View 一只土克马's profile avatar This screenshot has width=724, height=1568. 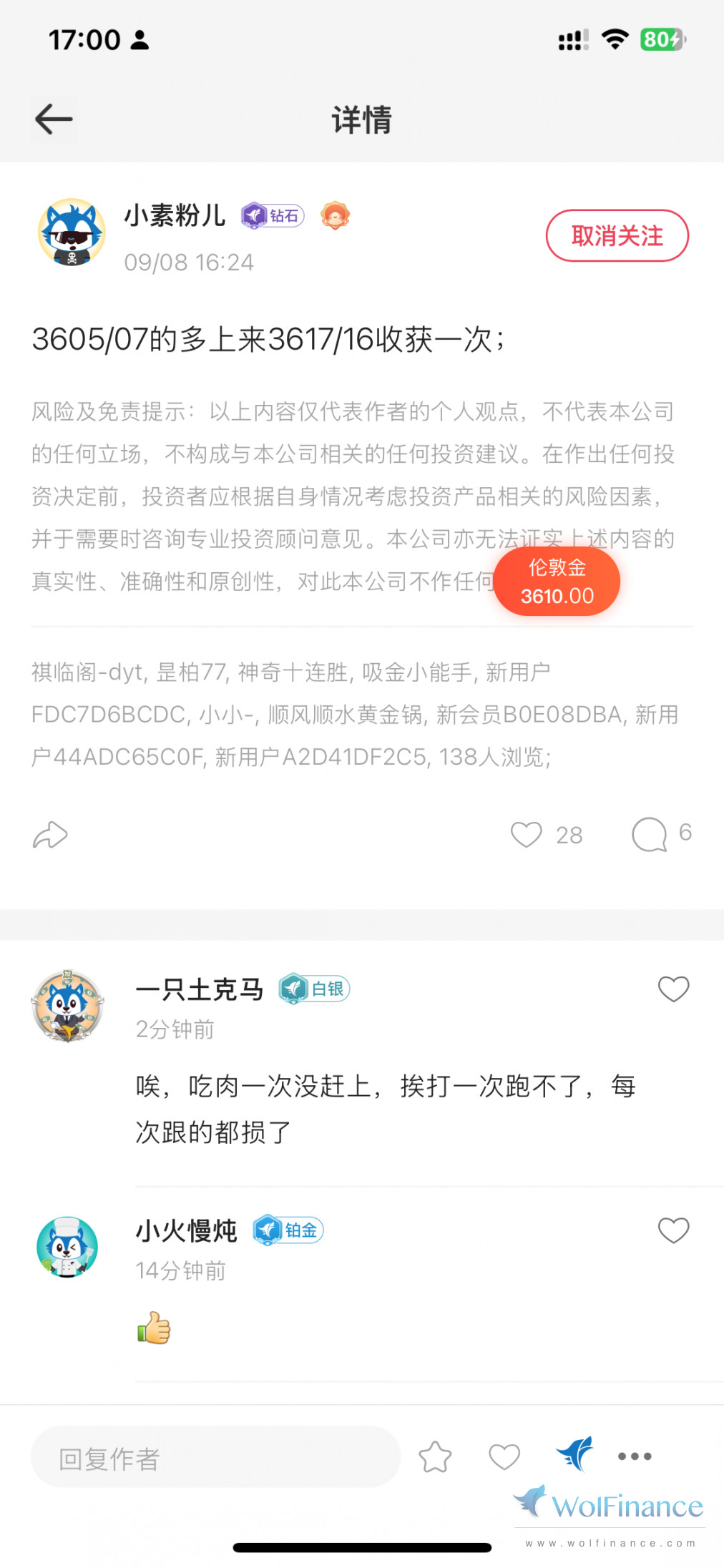(x=68, y=1006)
